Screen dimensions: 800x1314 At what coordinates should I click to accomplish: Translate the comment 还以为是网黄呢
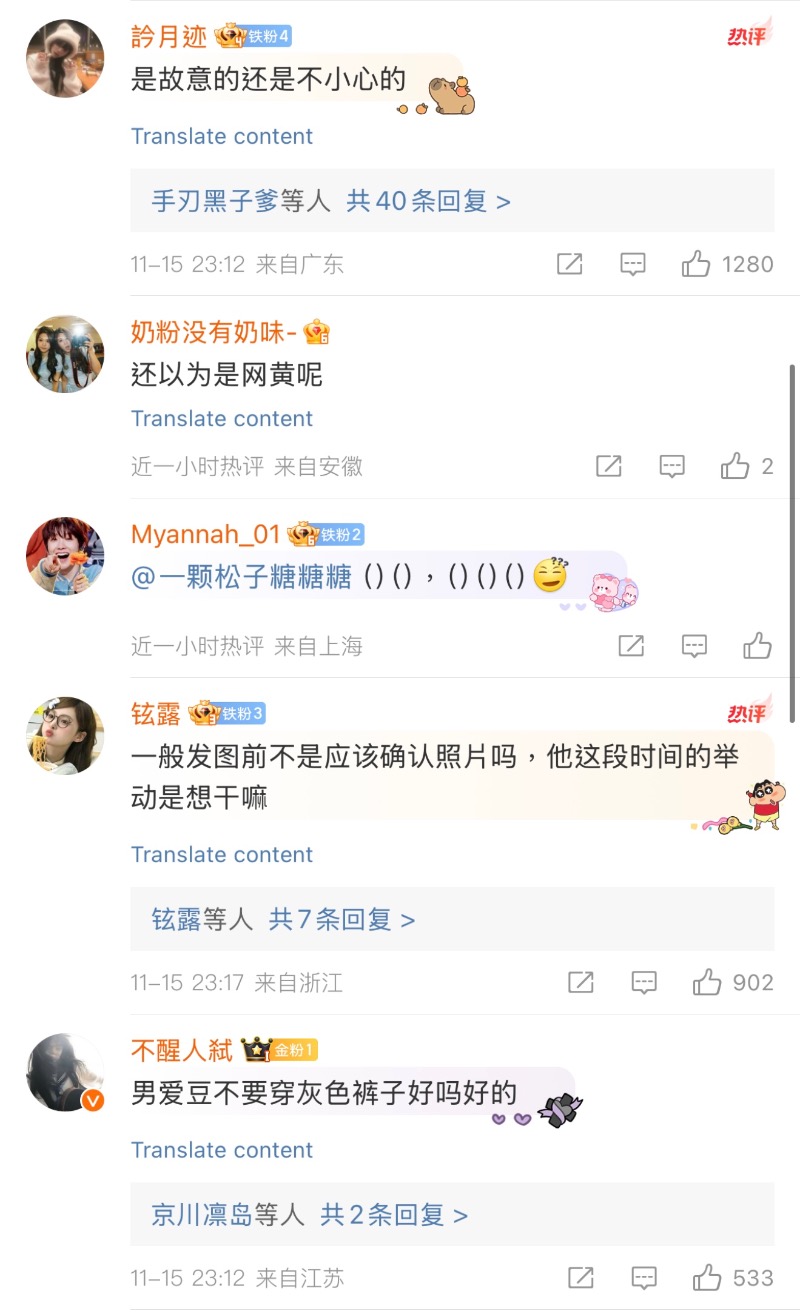[x=222, y=418]
